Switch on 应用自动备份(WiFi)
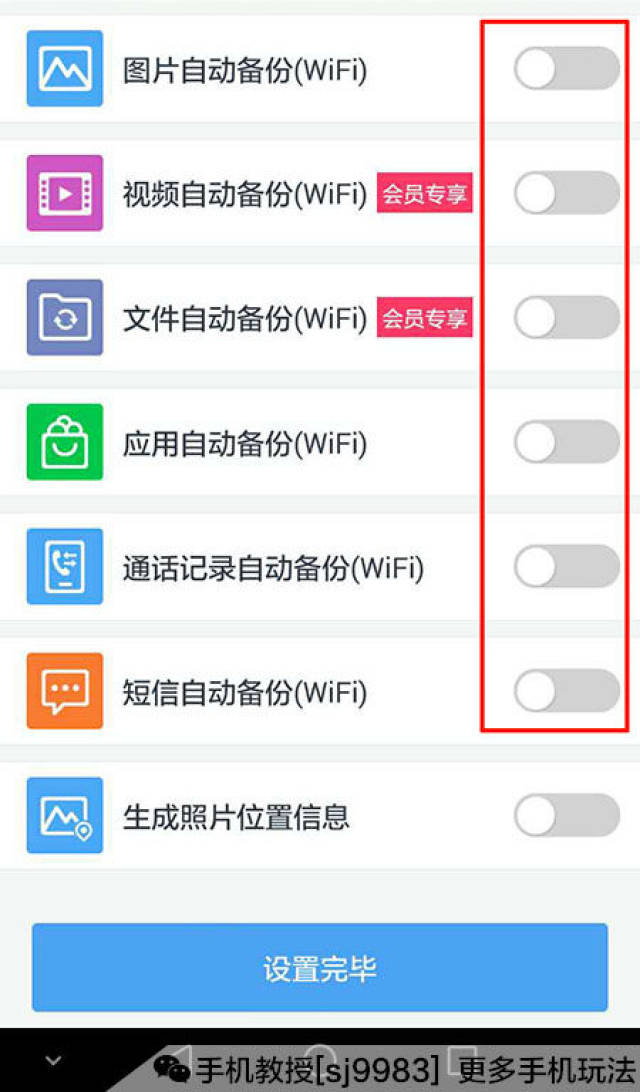The image size is (640, 1092). click(x=567, y=442)
